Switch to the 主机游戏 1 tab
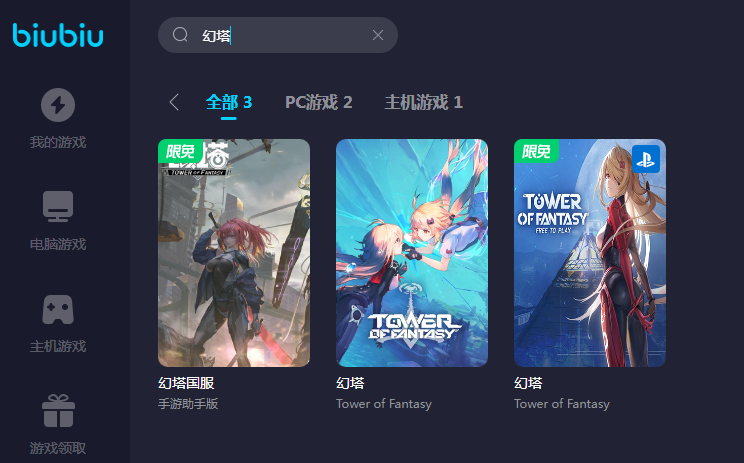The image size is (744, 463). (x=424, y=102)
